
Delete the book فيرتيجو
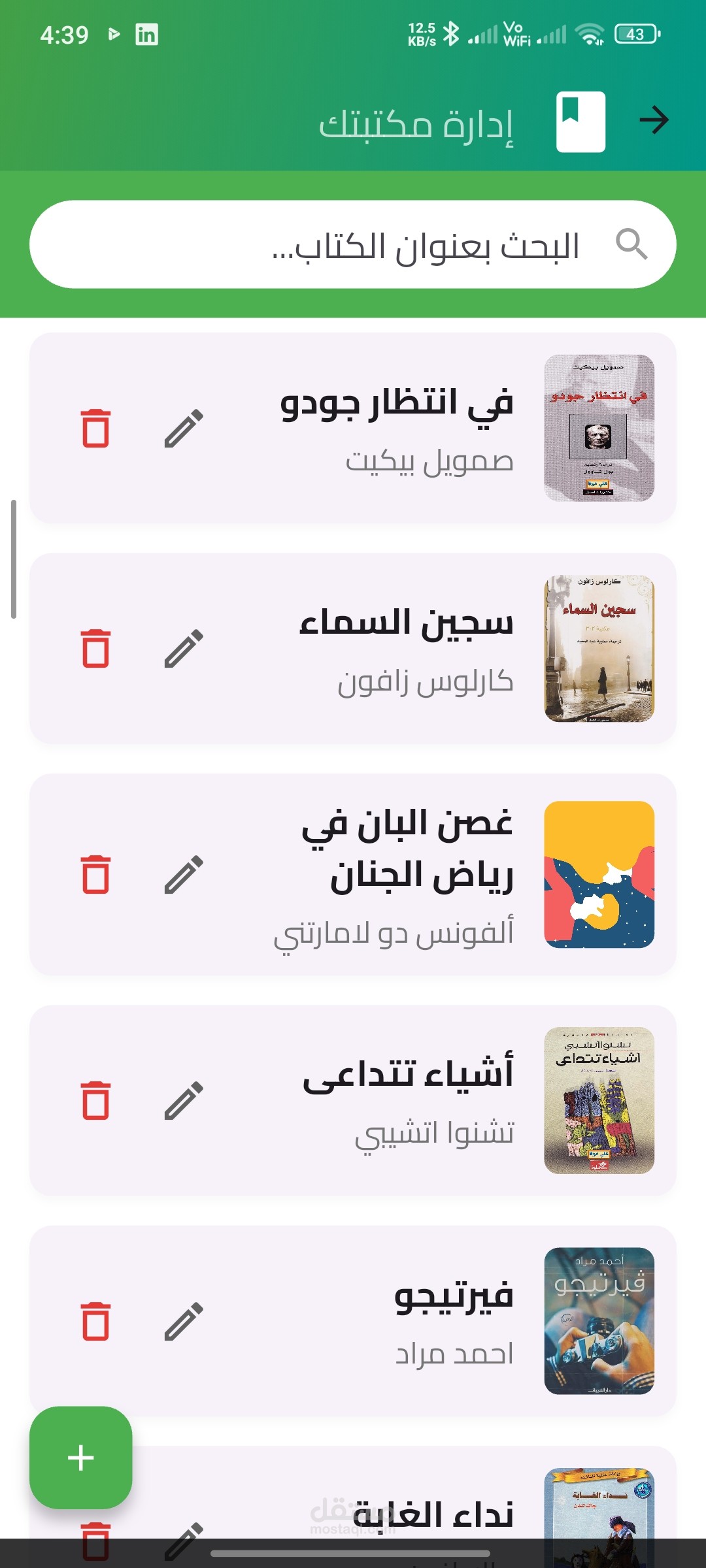point(96,1321)
